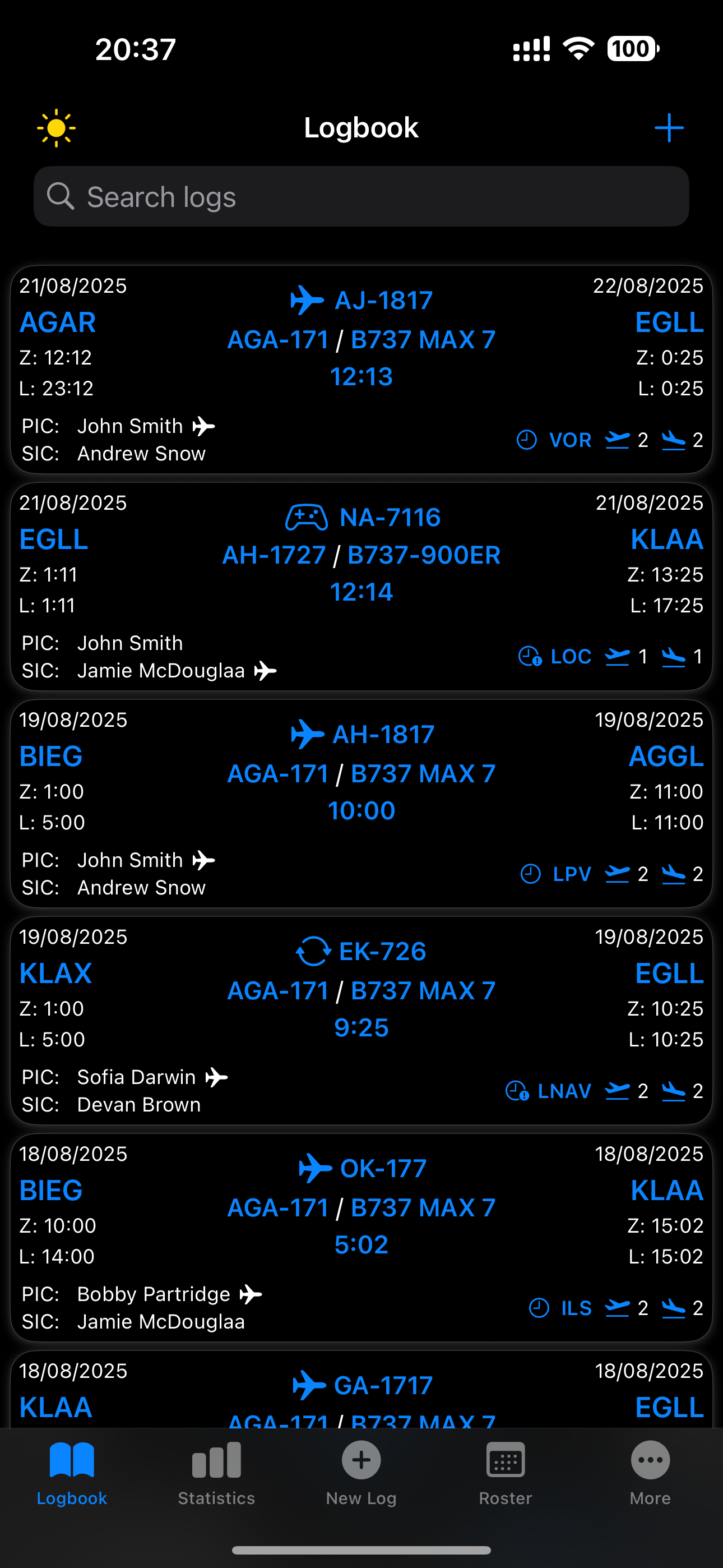Click the pilot-flying airplane icon beside John Smith
The width and height of the screenshot is (723, 1568).
click(x=203, y=426)
